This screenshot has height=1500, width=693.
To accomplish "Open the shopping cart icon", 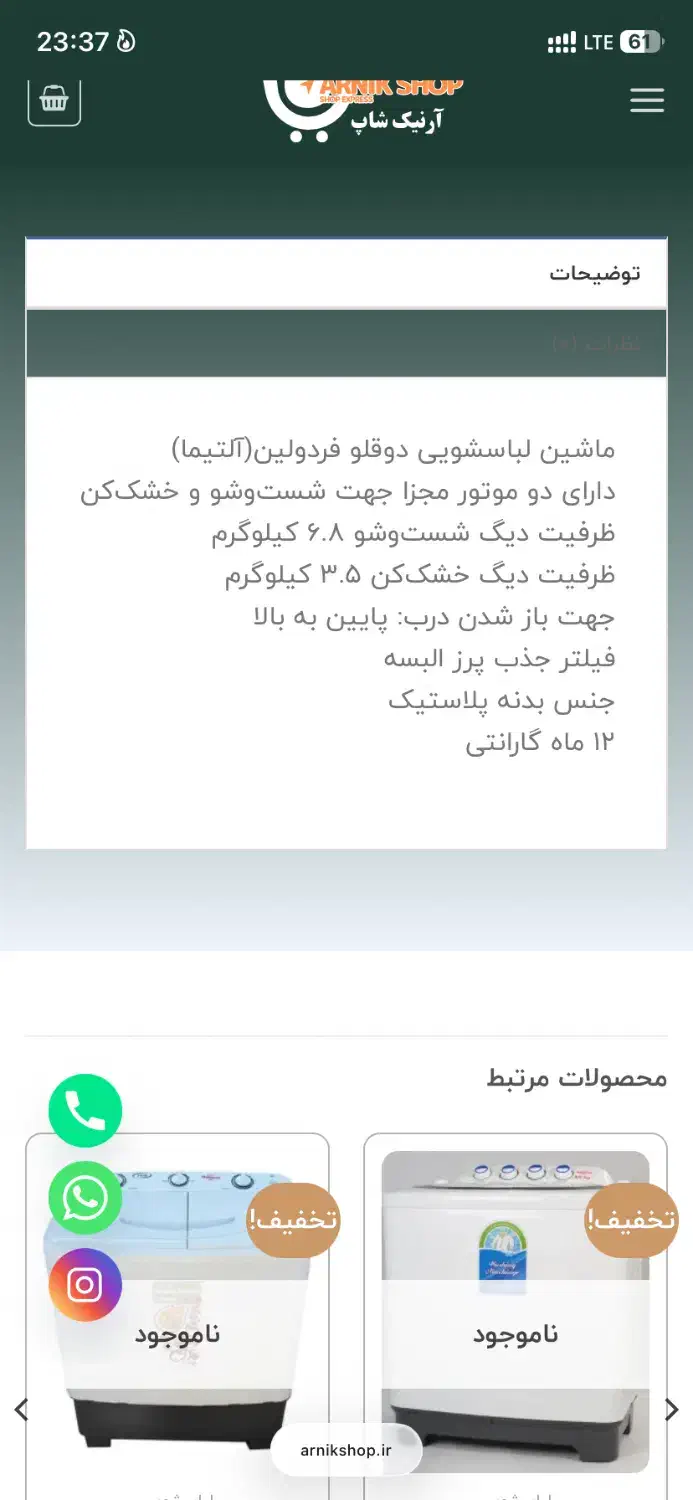I will (x=54, y=100).
